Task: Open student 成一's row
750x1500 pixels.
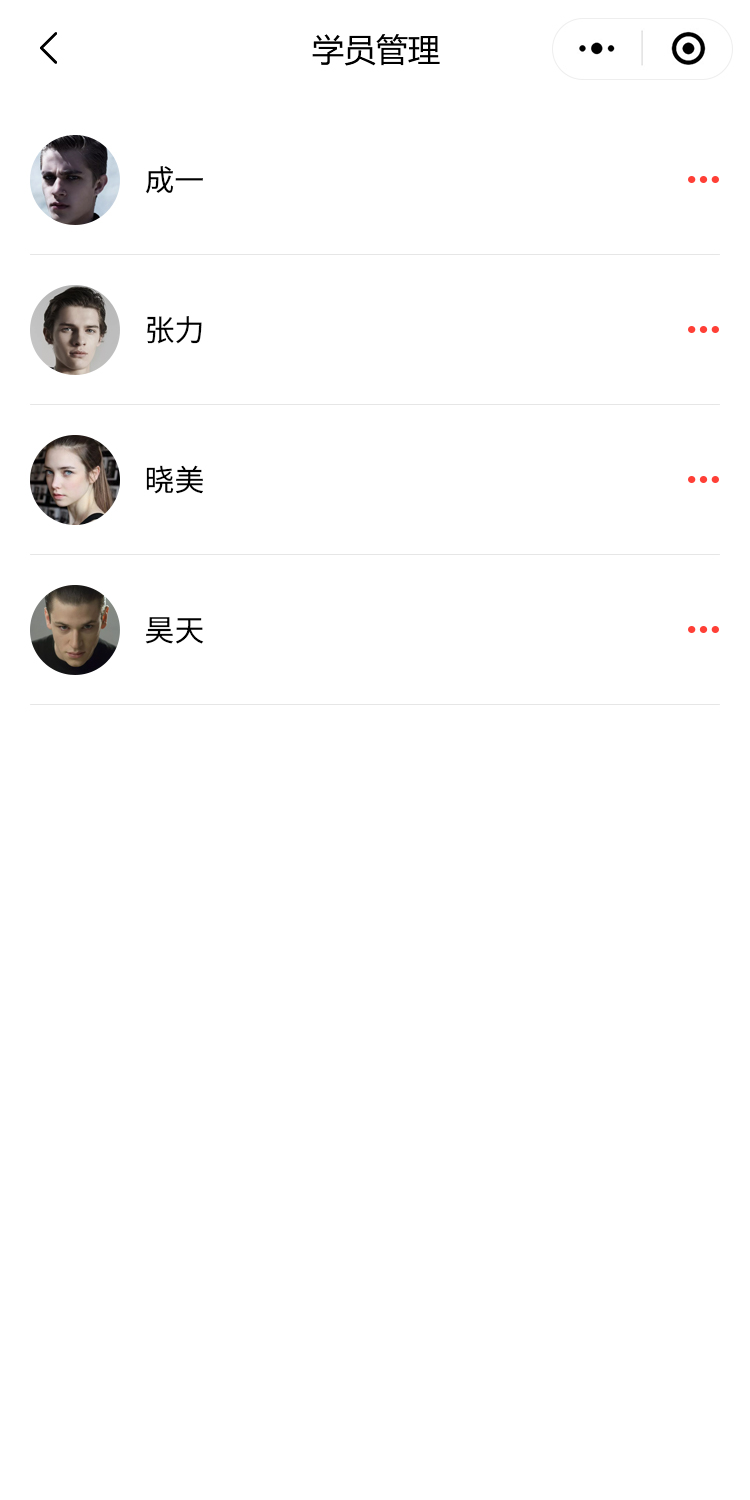Action: click(175, 181)
